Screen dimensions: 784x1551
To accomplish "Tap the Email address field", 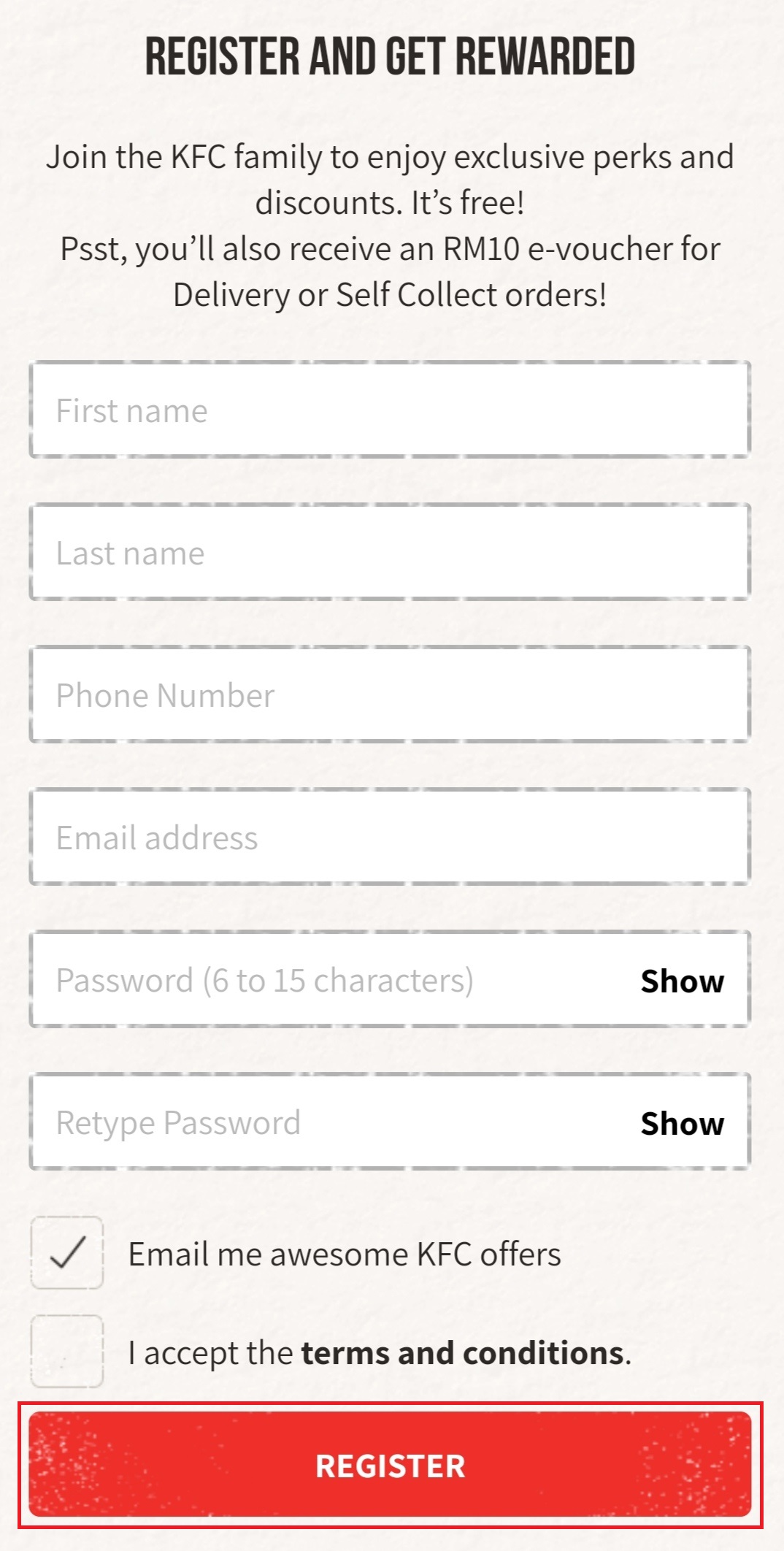I will click(x=390, y=837).
